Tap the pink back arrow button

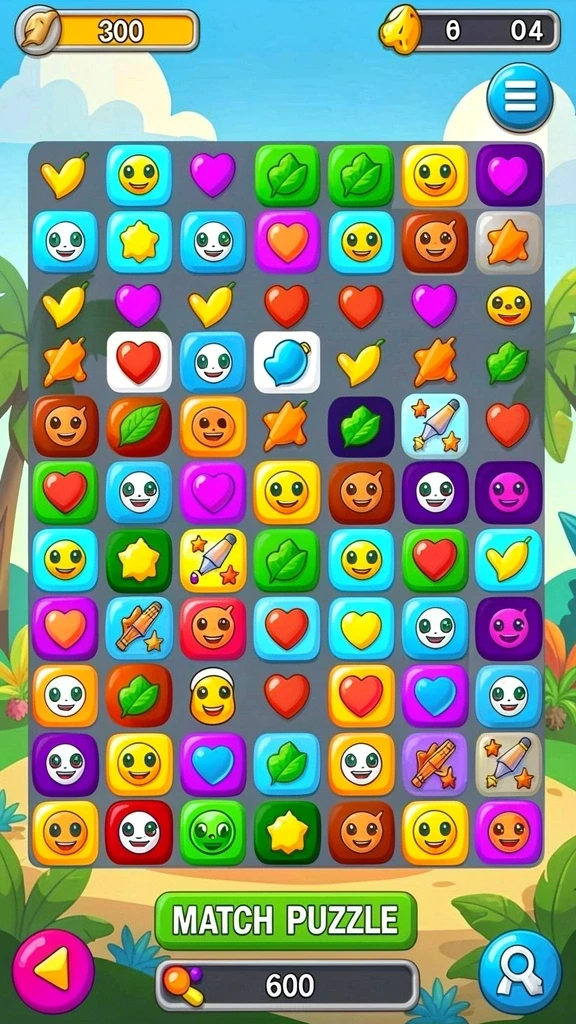tap(54, 970)
